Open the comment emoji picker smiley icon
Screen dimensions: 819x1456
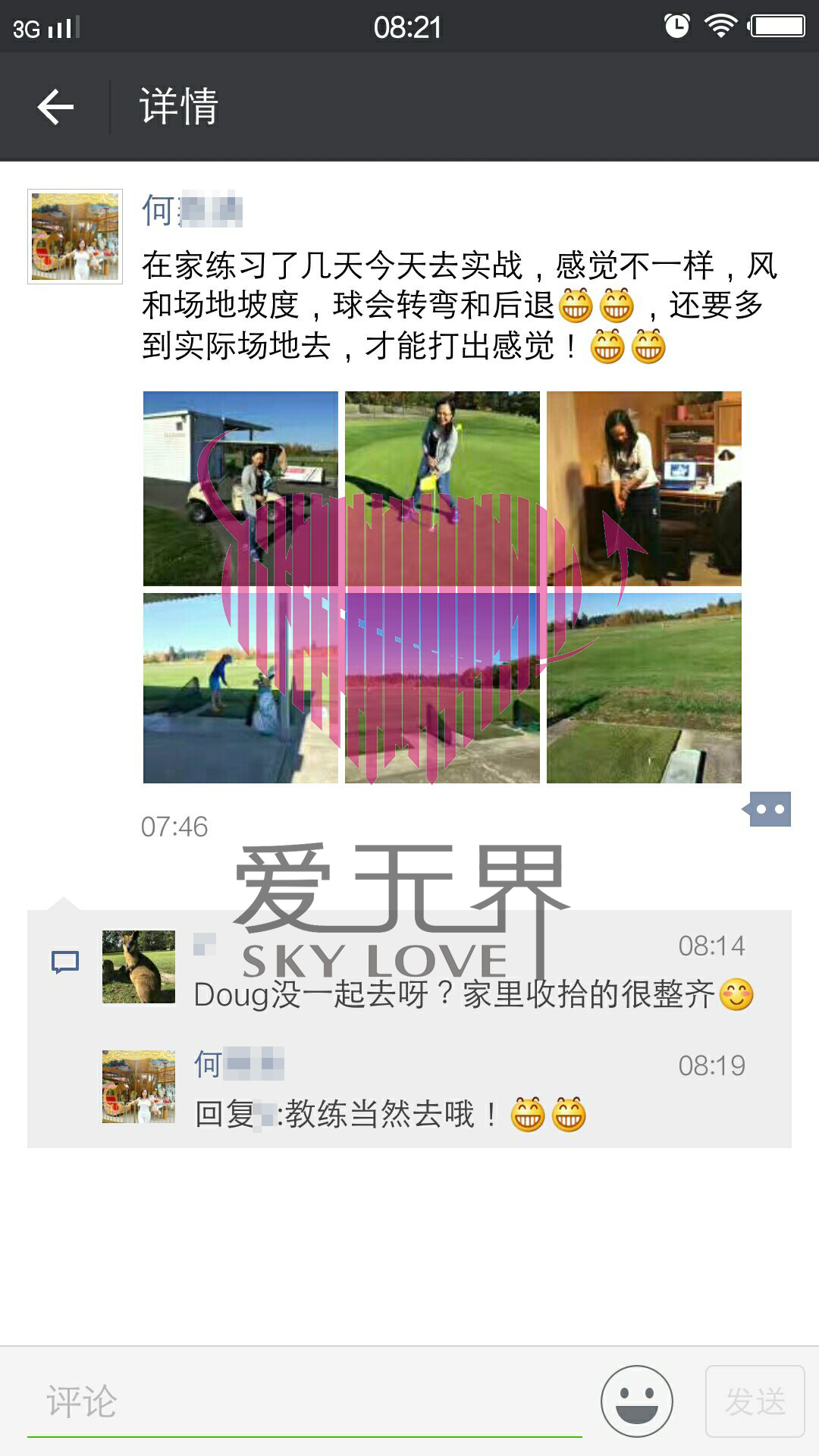coord(639,1400)
